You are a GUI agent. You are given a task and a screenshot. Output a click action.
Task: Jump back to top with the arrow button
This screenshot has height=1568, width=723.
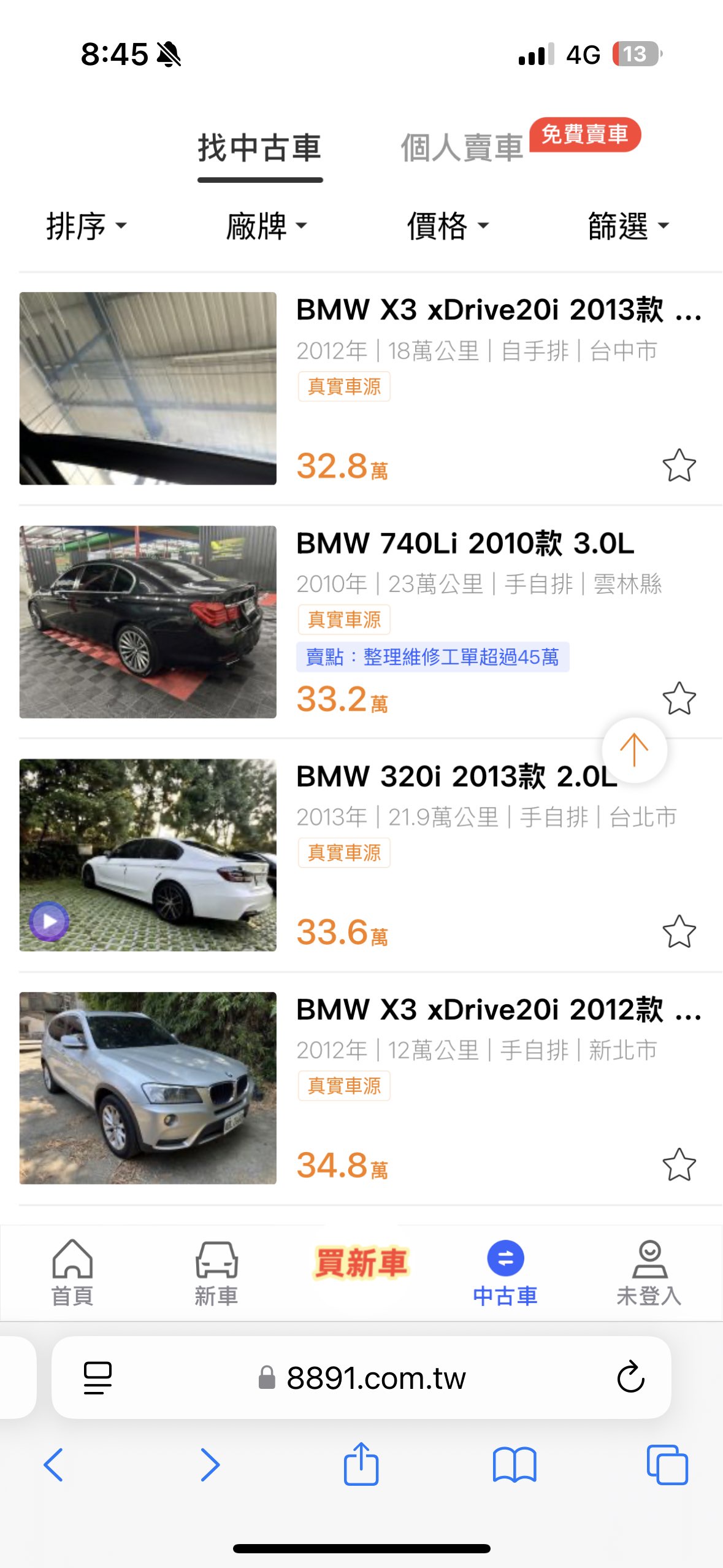pyautogui.click(x=634, y=750)
